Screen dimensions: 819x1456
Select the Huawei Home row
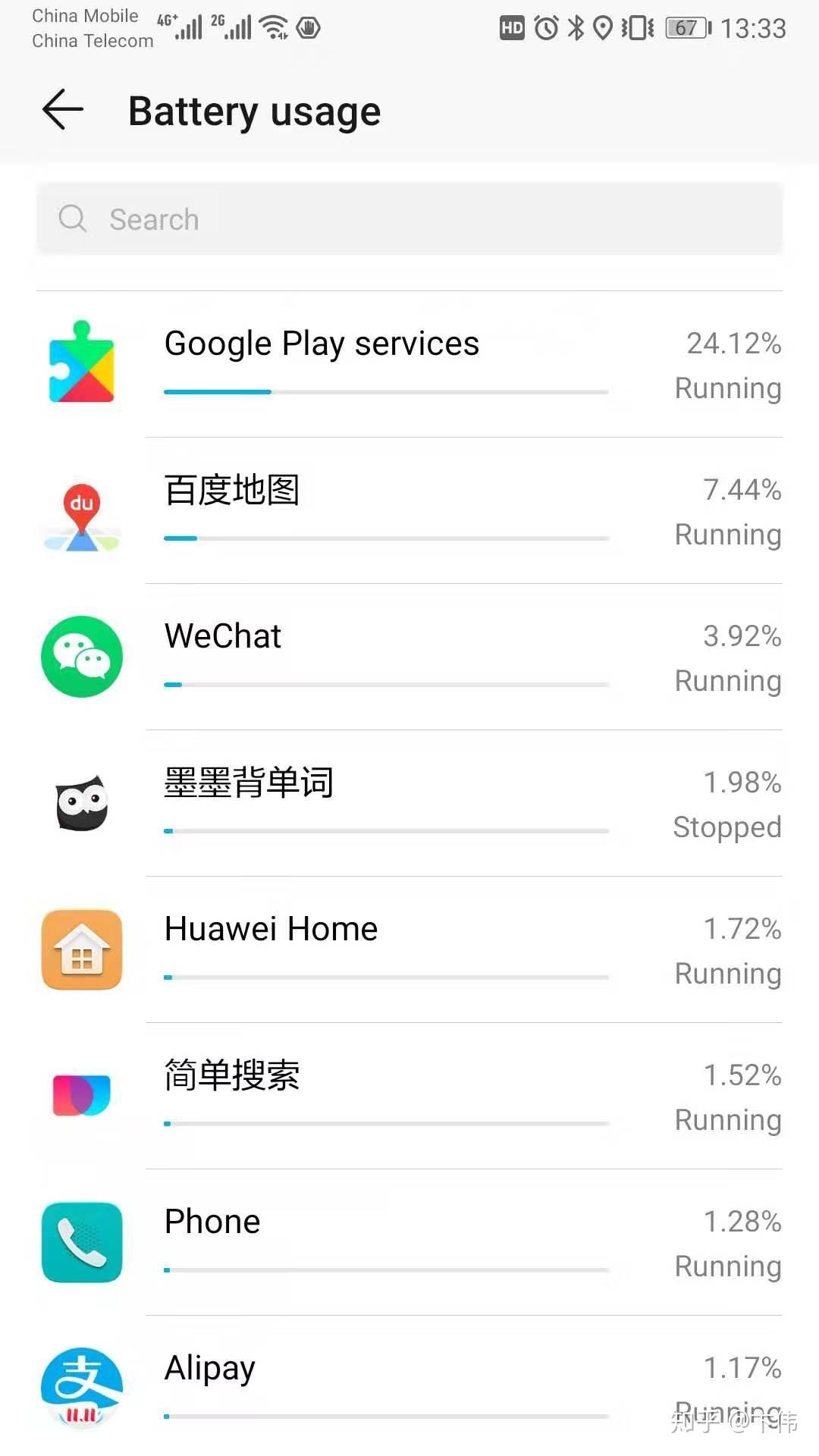(x=409, y=950)
